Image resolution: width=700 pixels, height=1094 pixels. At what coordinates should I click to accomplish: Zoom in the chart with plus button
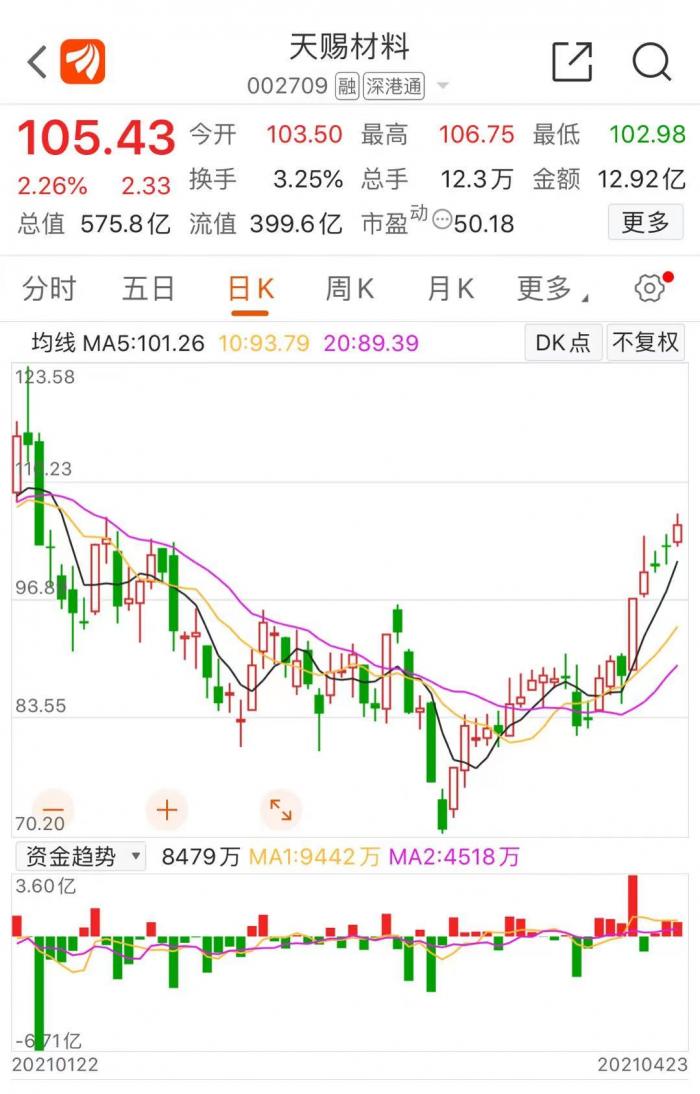point(167,809)
